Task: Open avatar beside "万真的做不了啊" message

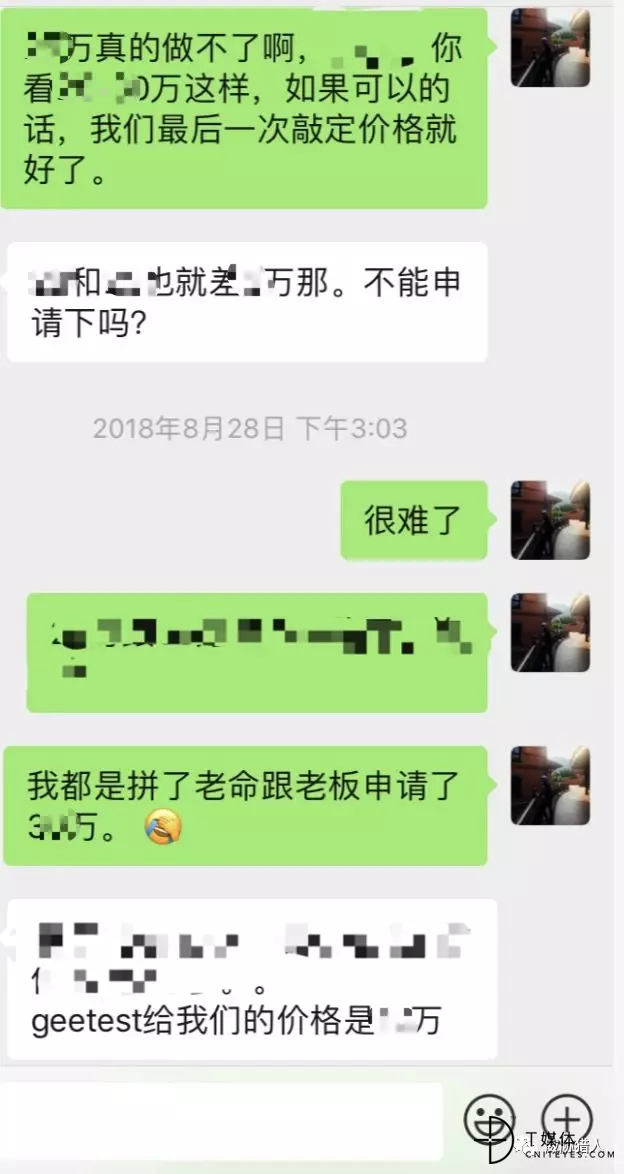Action: (x=550, y=47)
